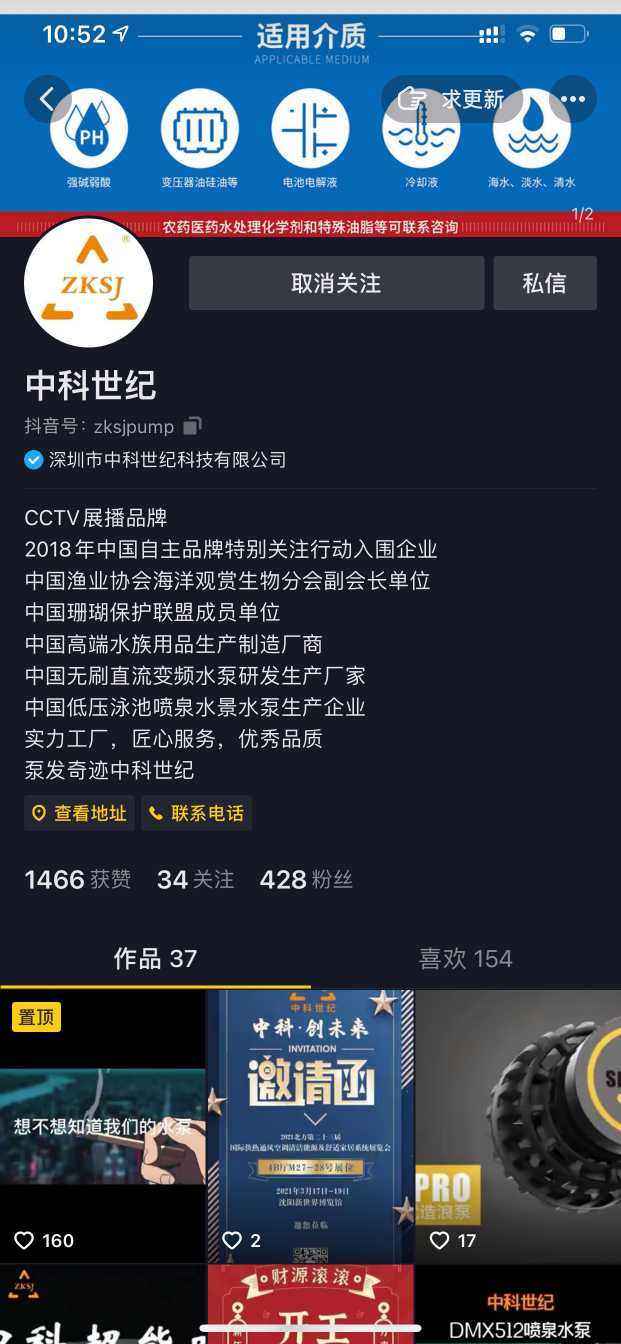Copy the Douyin ID zksjpump
This screenshot has width=621, height=1344.
(x=193, y=426)
